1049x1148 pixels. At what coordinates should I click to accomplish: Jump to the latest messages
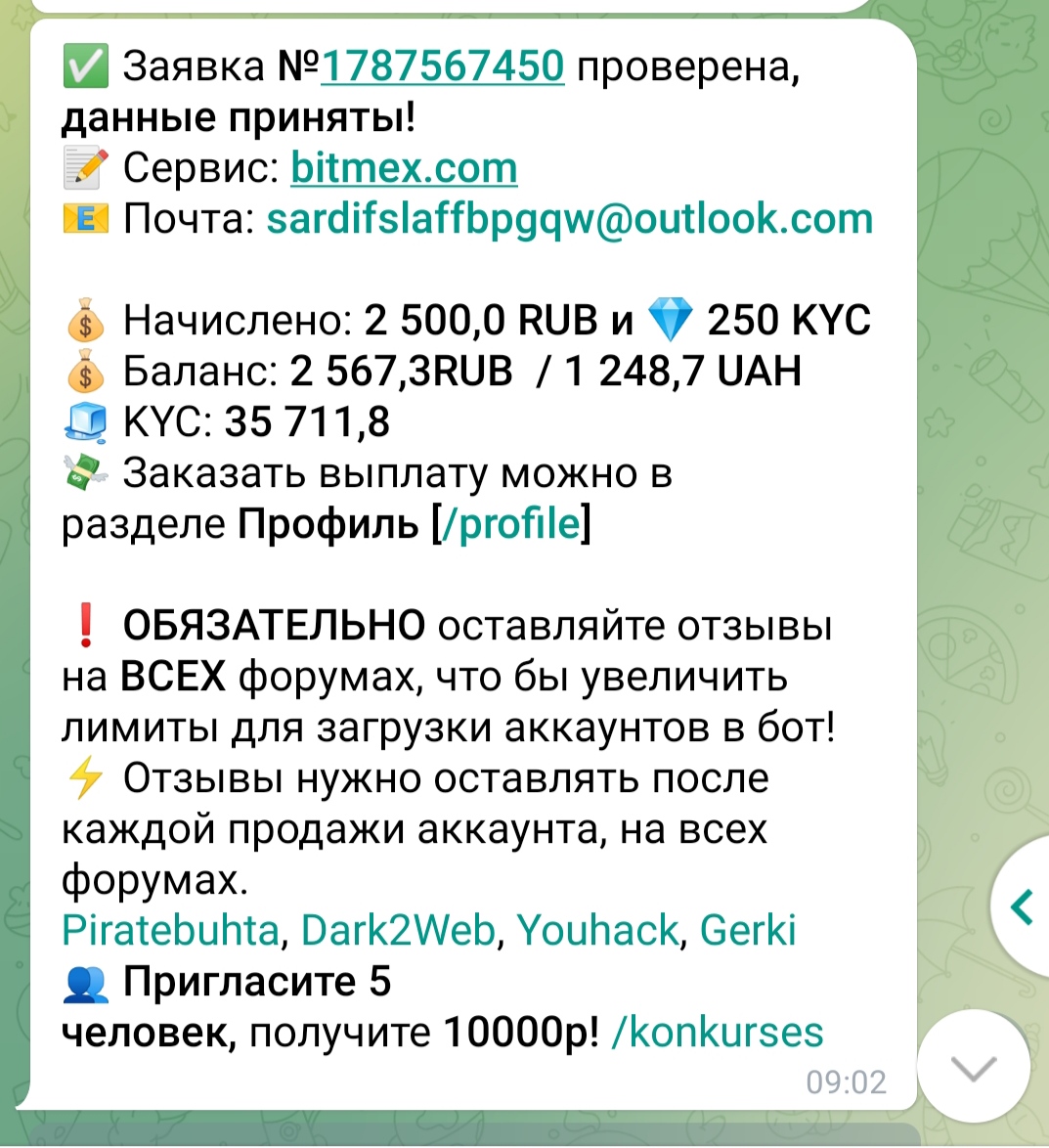(x=974, y=1067)
